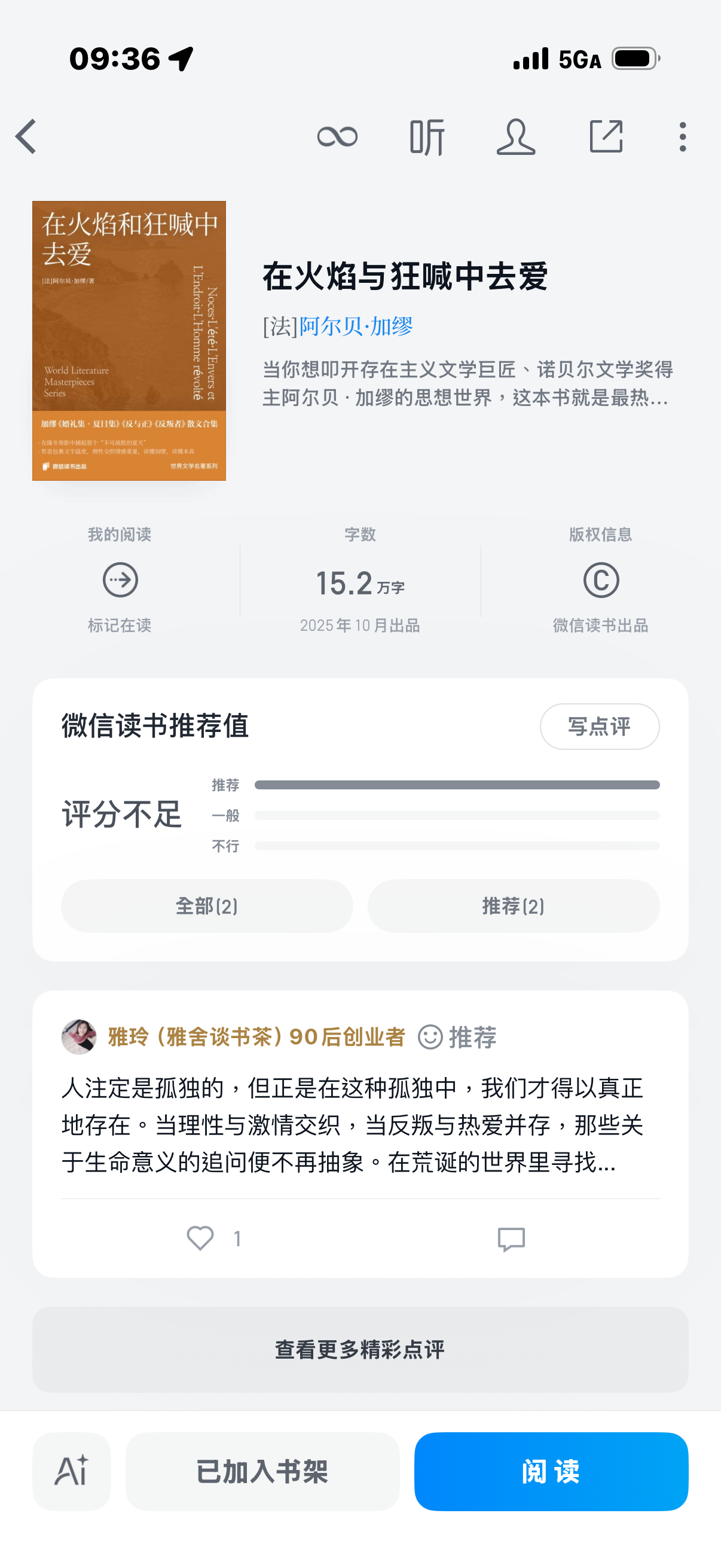721x1568 pixels.
Task: Go back using the top-left arrow
Action: pos(27,136)
